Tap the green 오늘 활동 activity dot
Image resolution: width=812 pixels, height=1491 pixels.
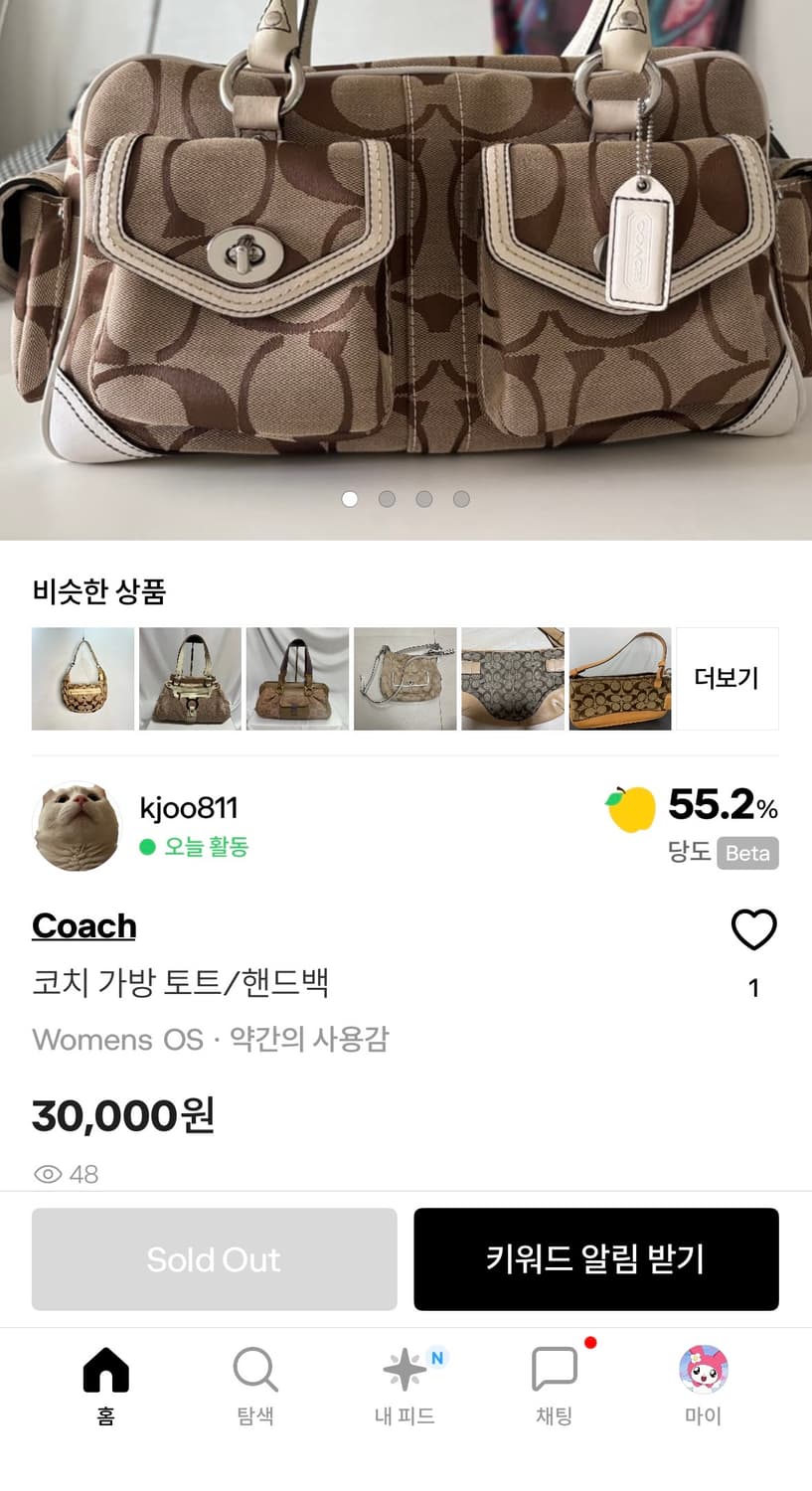coord(146,847)
